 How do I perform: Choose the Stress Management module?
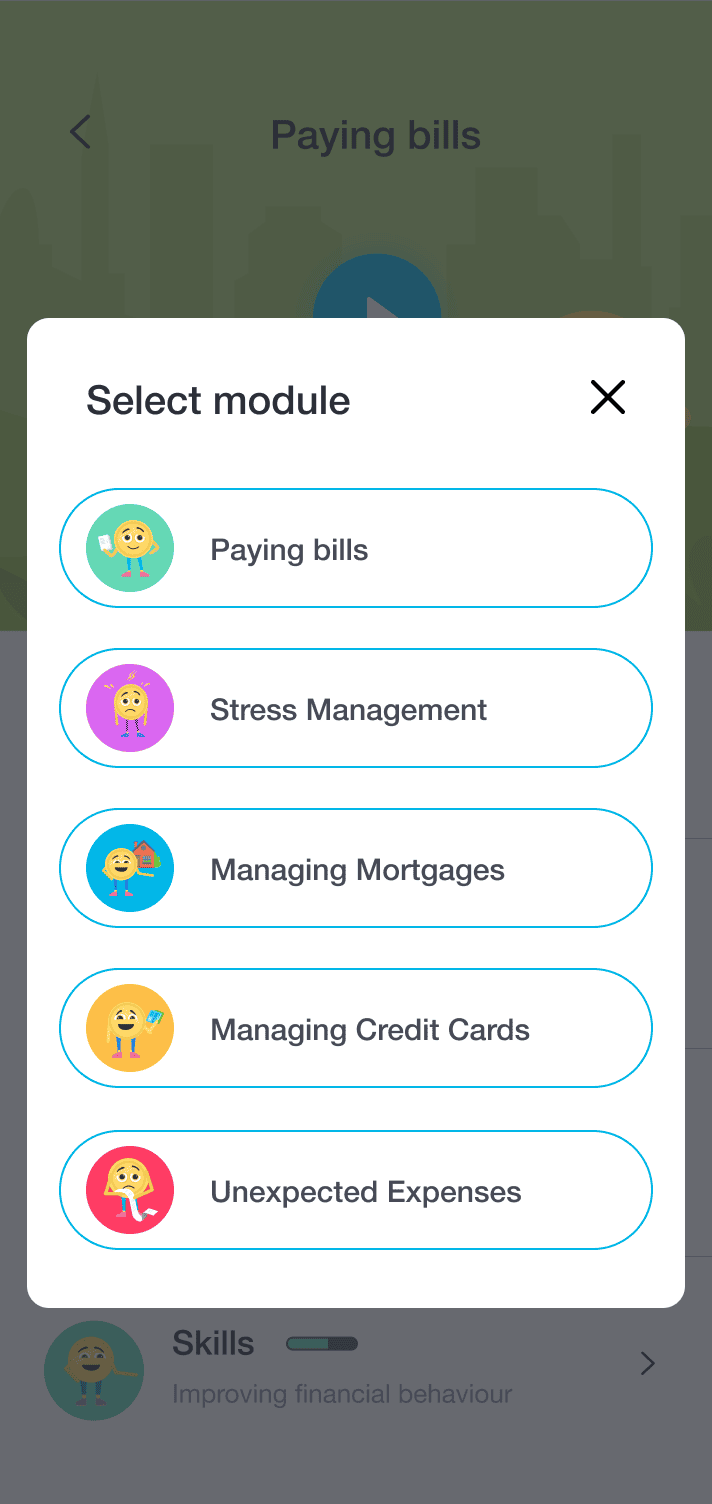pos(356,709)
